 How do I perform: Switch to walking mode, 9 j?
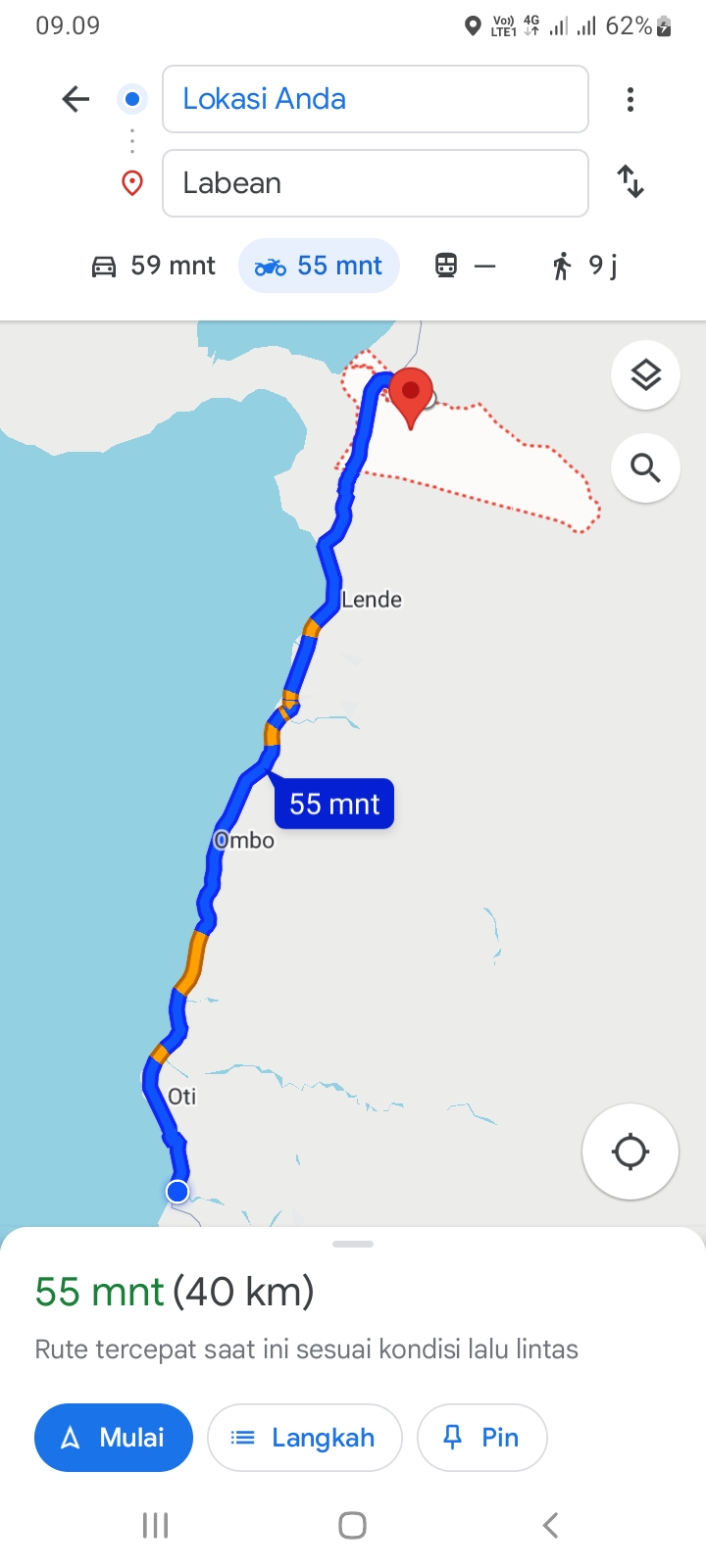point(585,266)
